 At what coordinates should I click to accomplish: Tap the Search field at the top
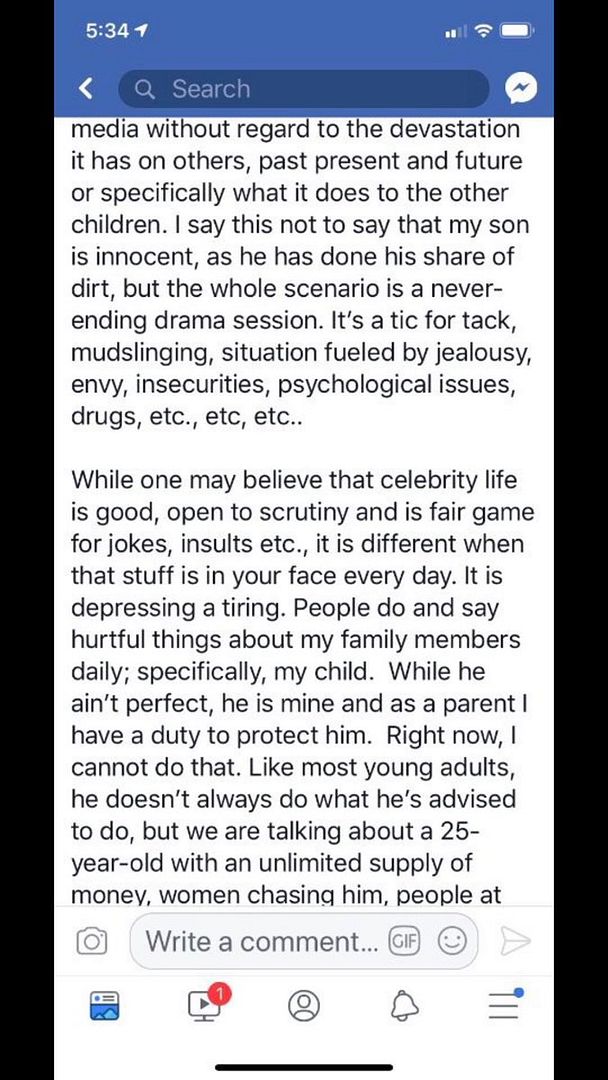point(303,89)
